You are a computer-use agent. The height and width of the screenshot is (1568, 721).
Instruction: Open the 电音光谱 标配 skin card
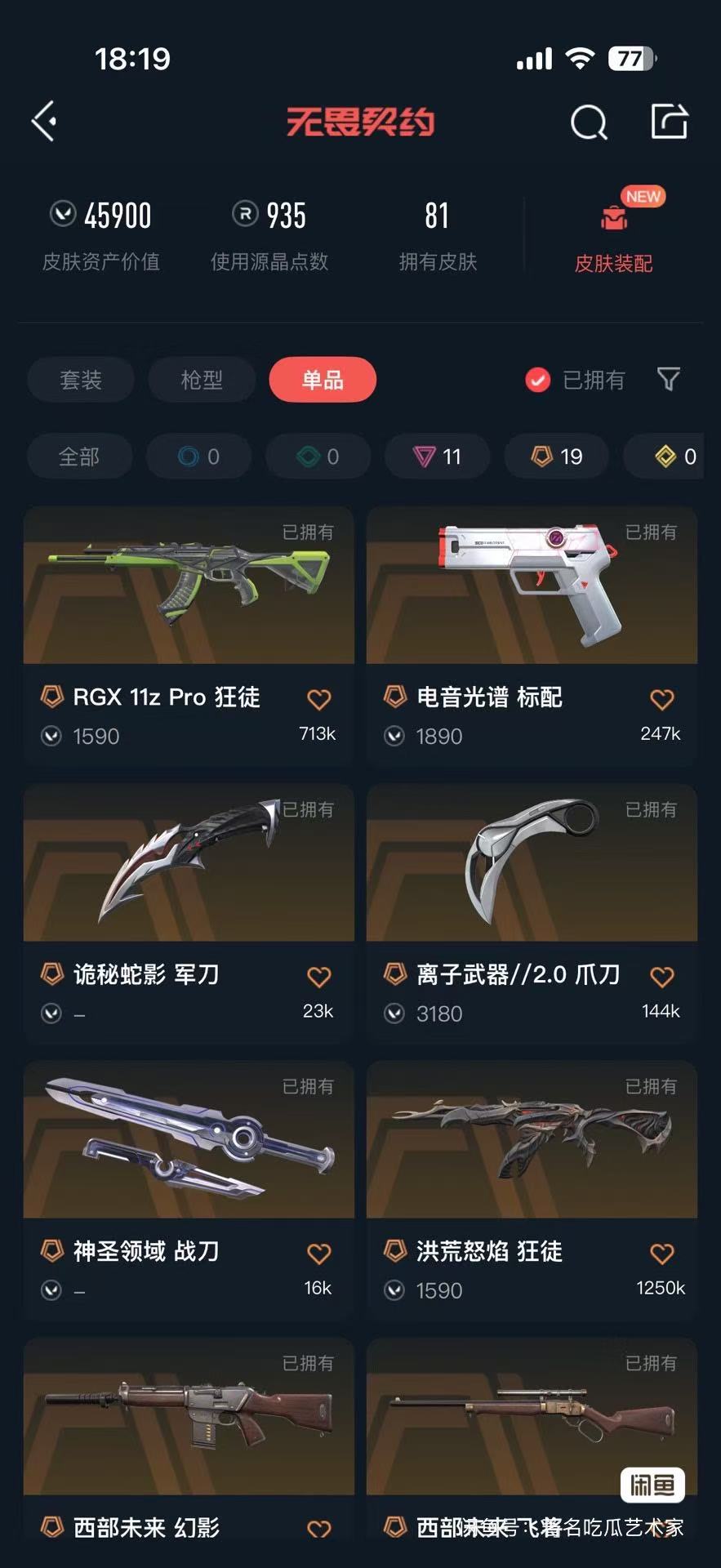(x=532, y=635)
